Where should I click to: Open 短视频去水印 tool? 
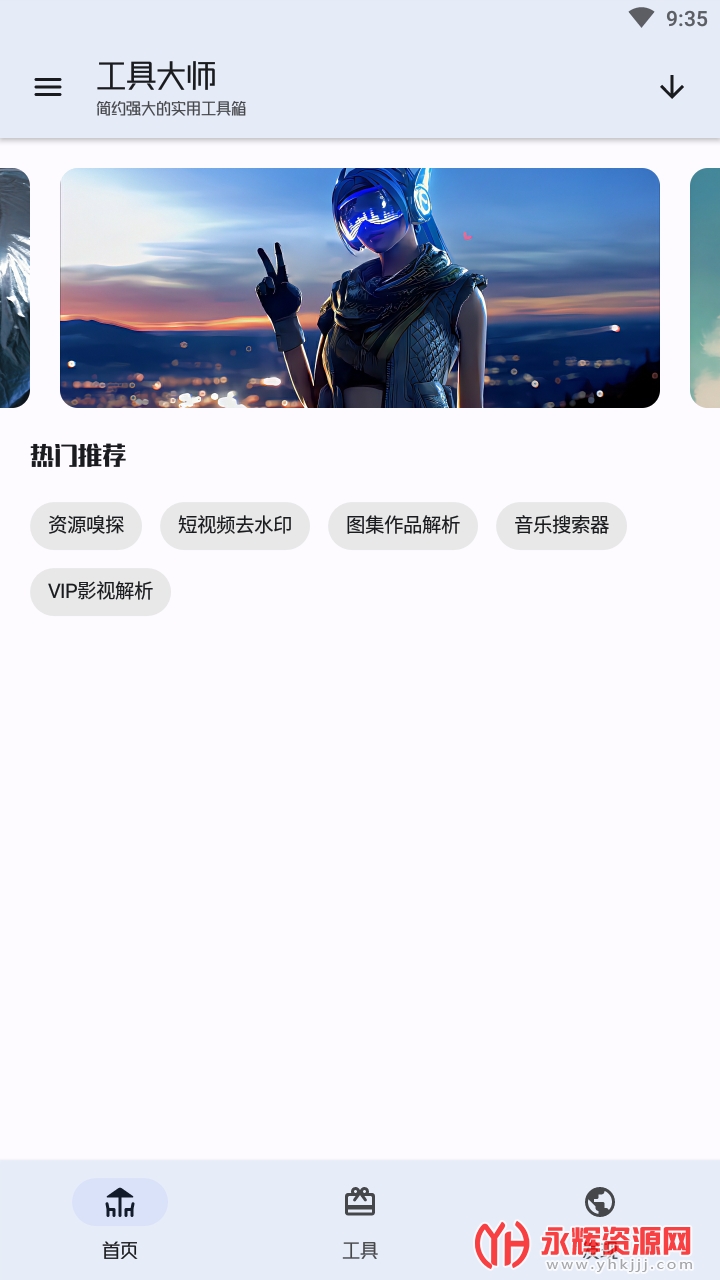(235, 526)
